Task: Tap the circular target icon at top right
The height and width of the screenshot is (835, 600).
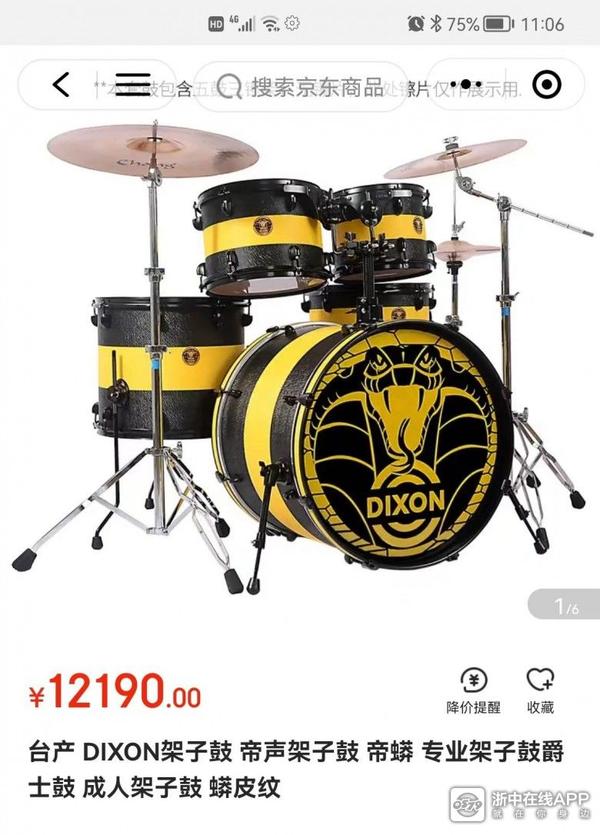Action: [x=546, y=85]
